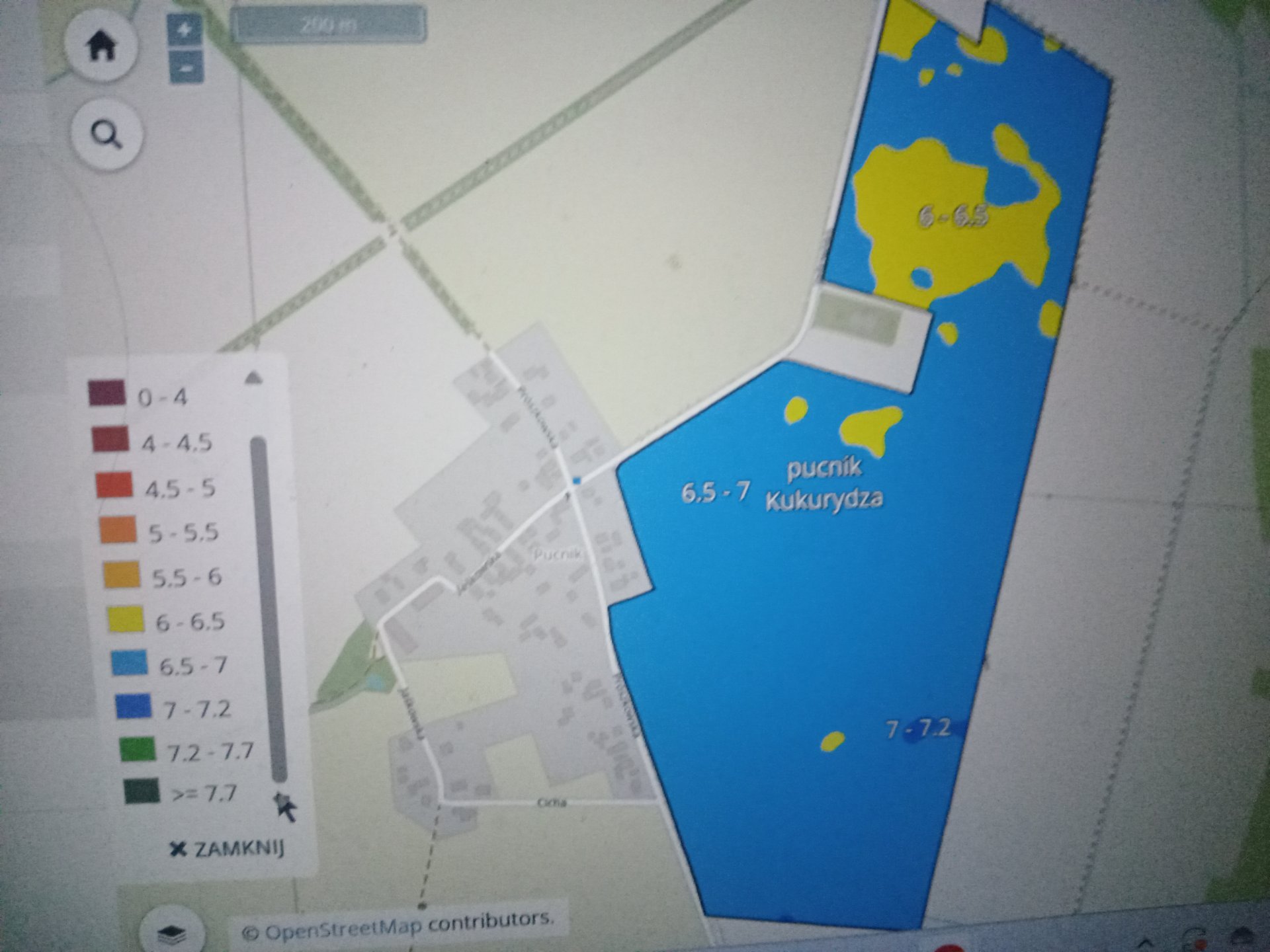Open the map search magnifier
The image size is (1270, 952).
tap(106, 134)
